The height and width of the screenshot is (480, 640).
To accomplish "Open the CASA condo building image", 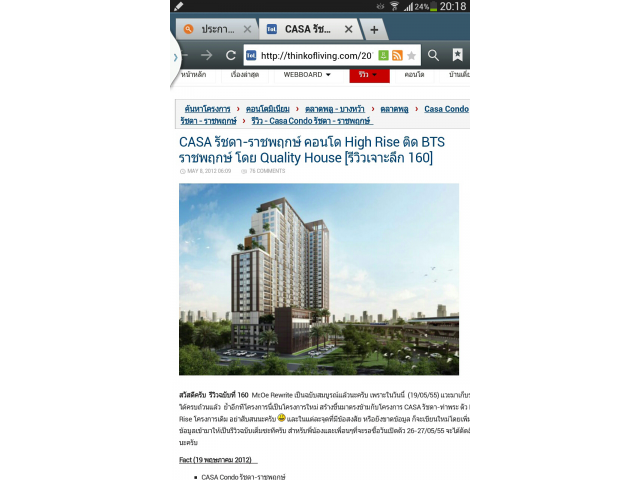I will [318, 278].
